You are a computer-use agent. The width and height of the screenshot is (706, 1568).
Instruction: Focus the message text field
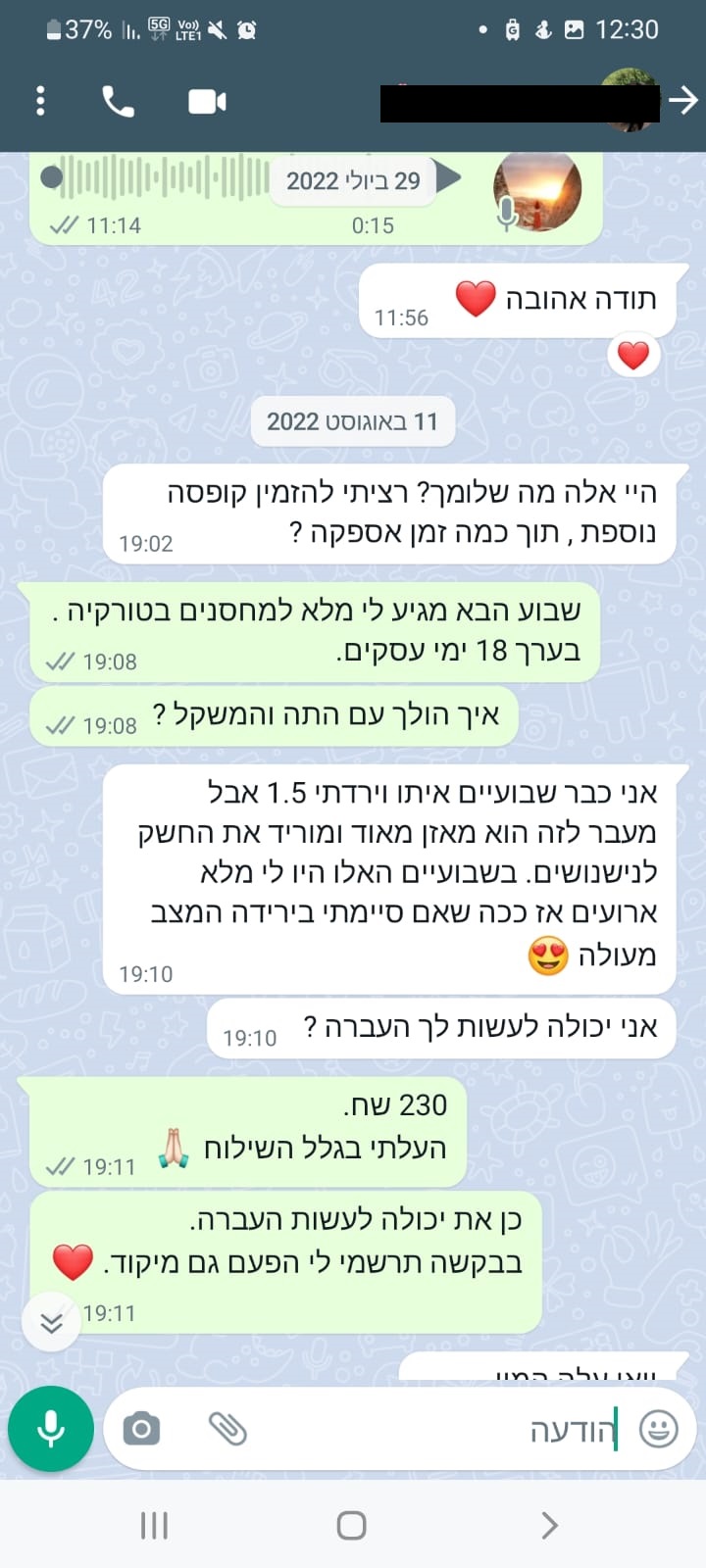tap(441, 1430)
